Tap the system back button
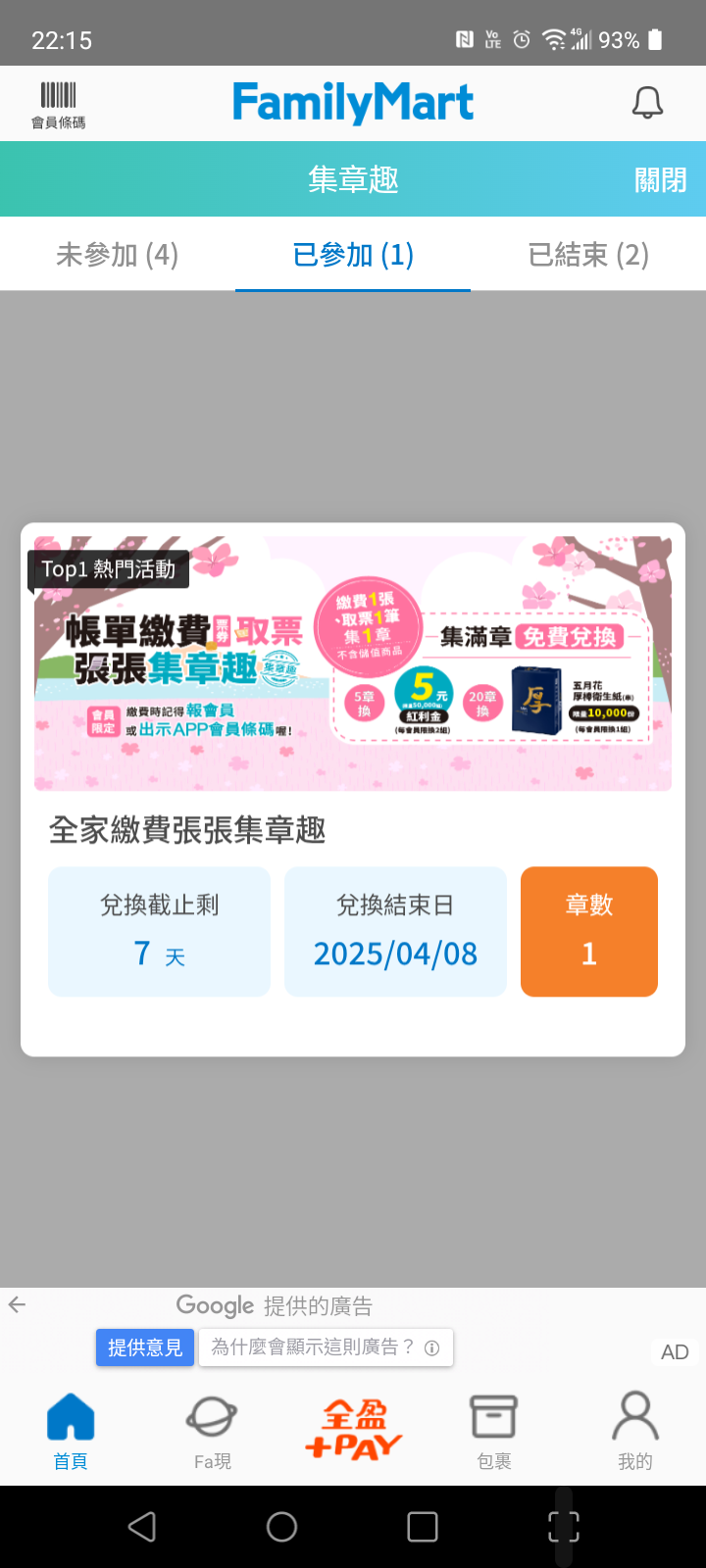 142,1526
